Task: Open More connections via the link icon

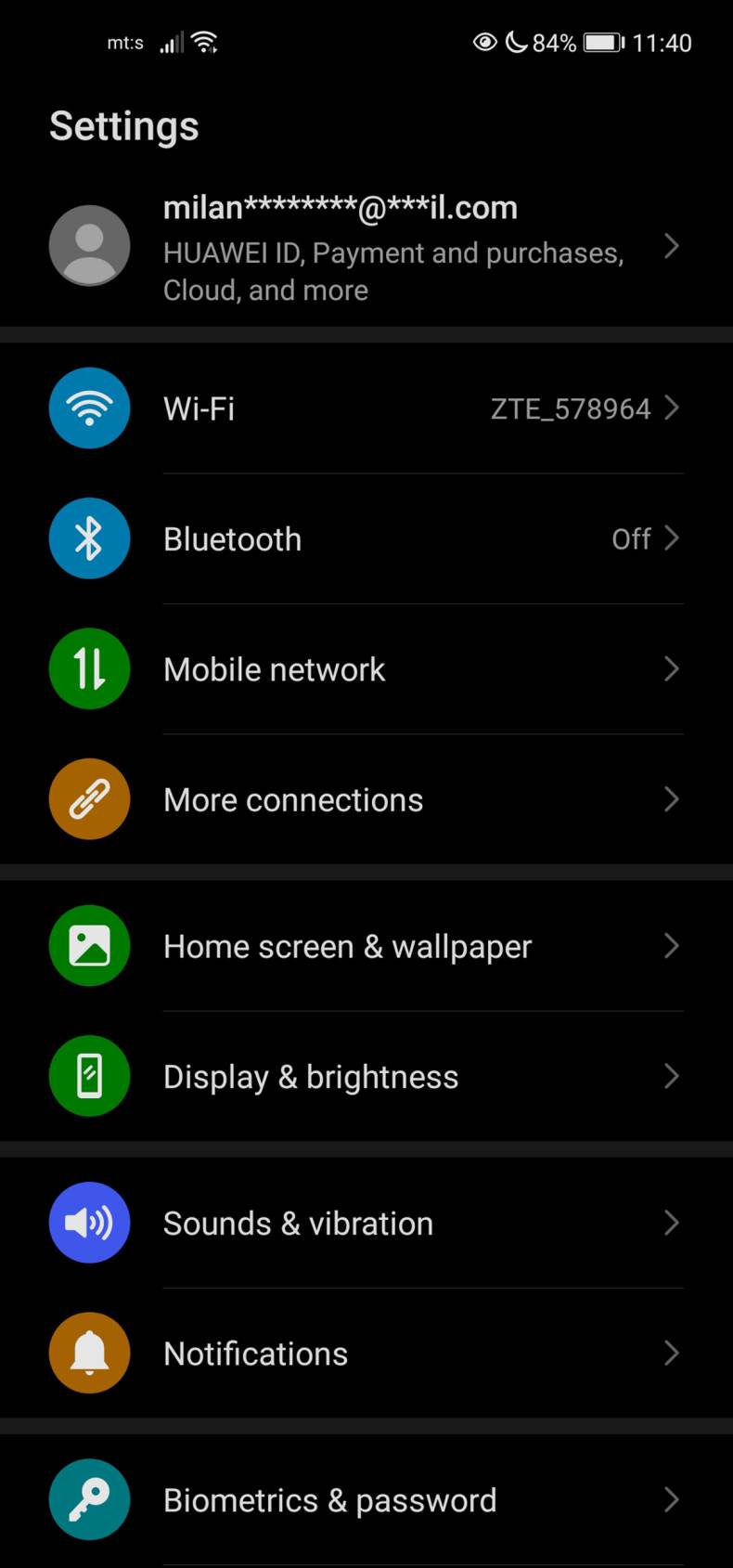Action: tap(89, 799)
